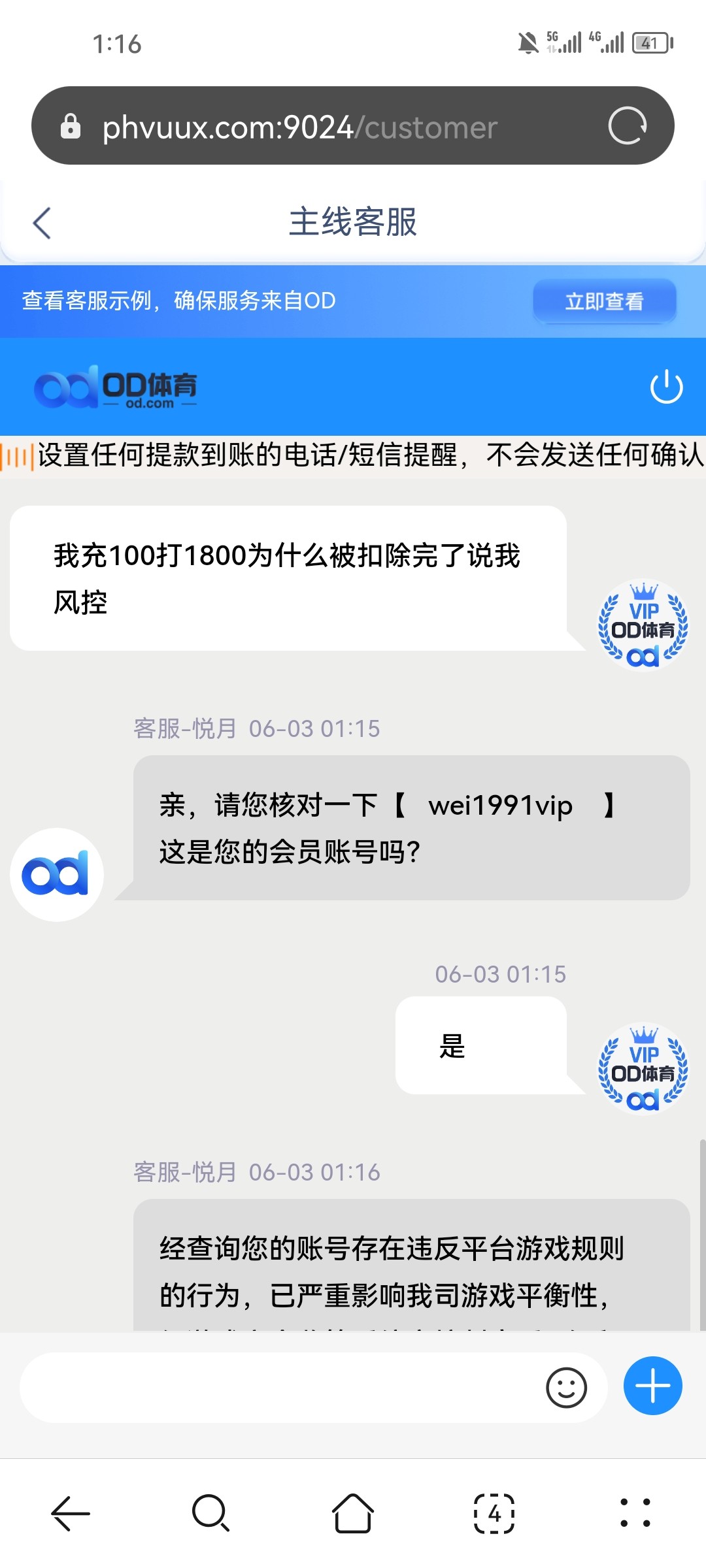Open browser search from the bottom toolbar

click(210, 1513)
